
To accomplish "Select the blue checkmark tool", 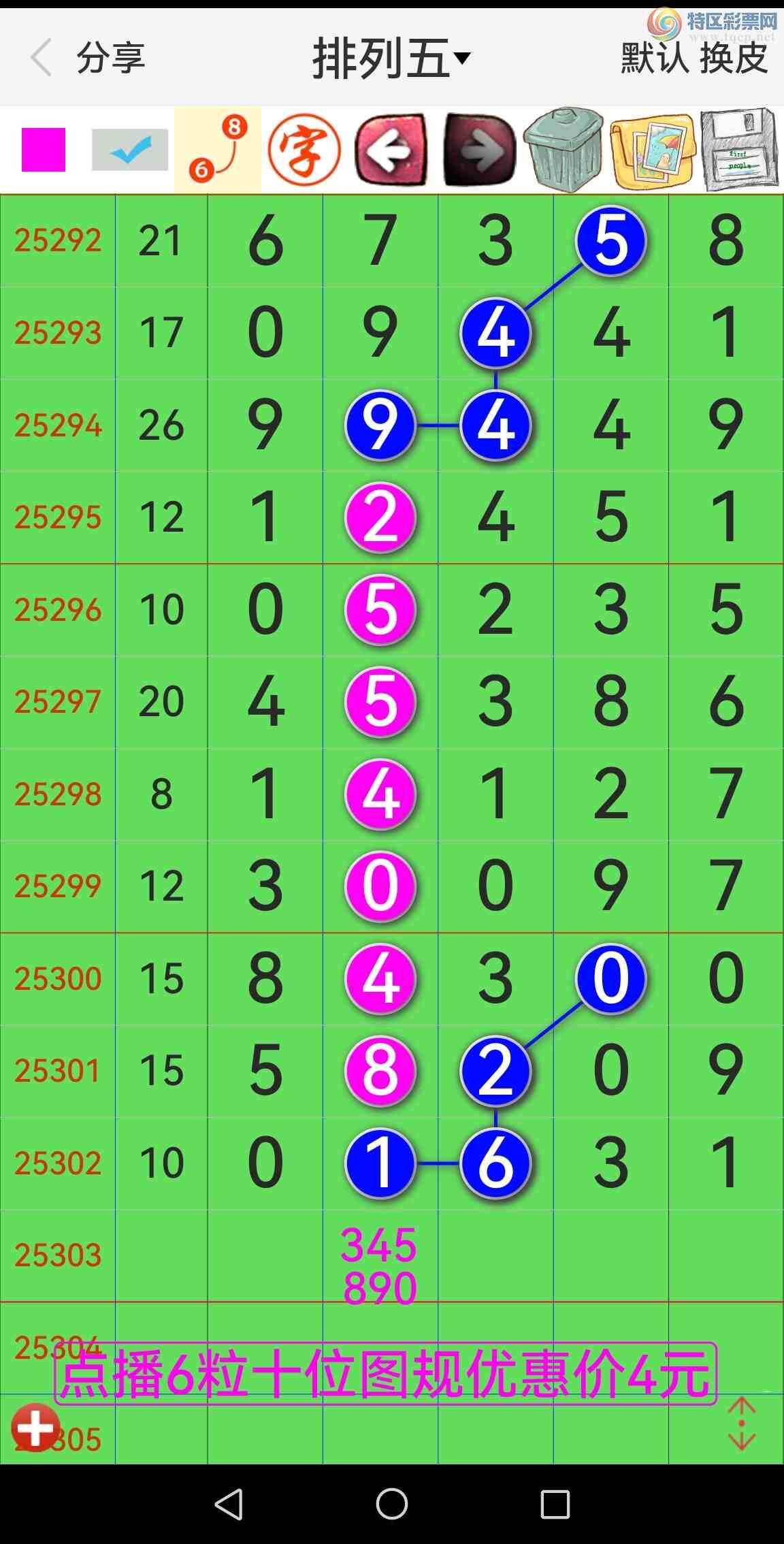I will (x=130, y=150).
